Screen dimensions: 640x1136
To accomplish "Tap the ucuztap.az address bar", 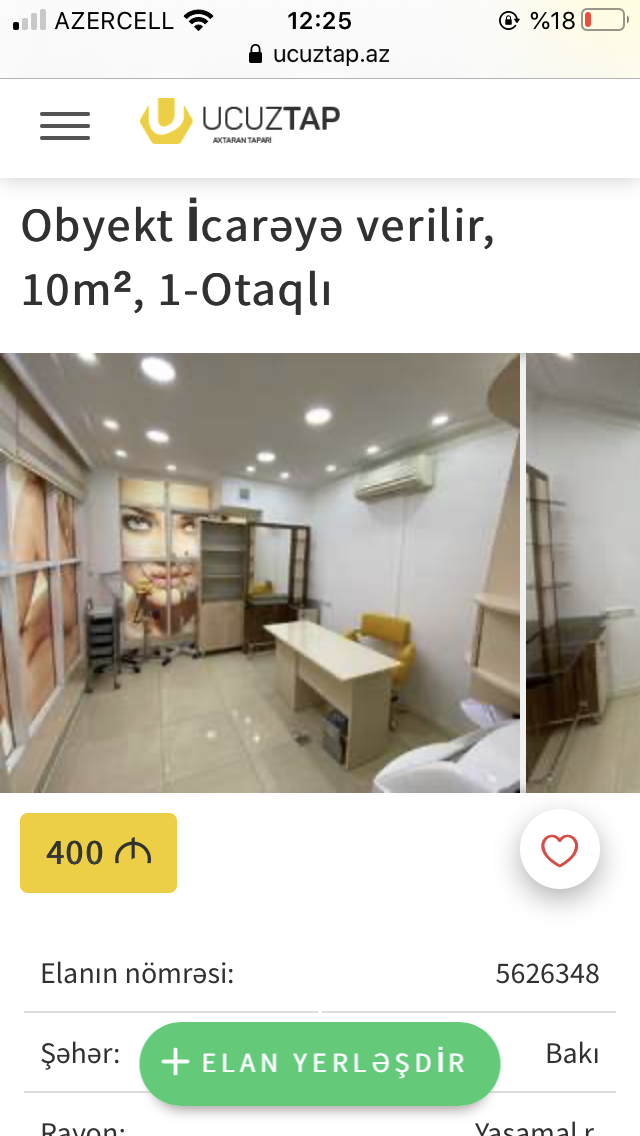I will pos(320,54).
